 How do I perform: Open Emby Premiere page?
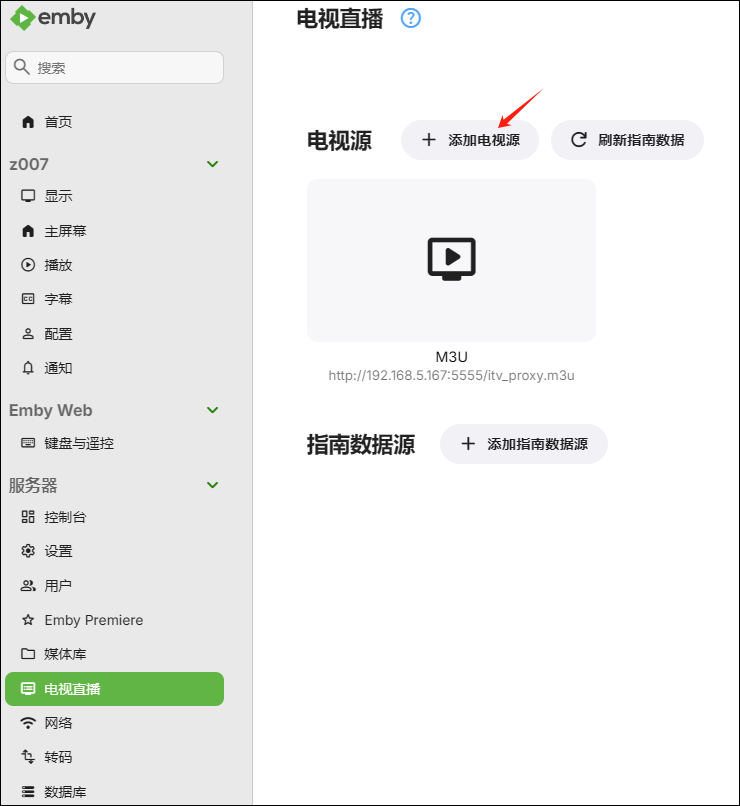pyautogui.click(x=93, y=620)
